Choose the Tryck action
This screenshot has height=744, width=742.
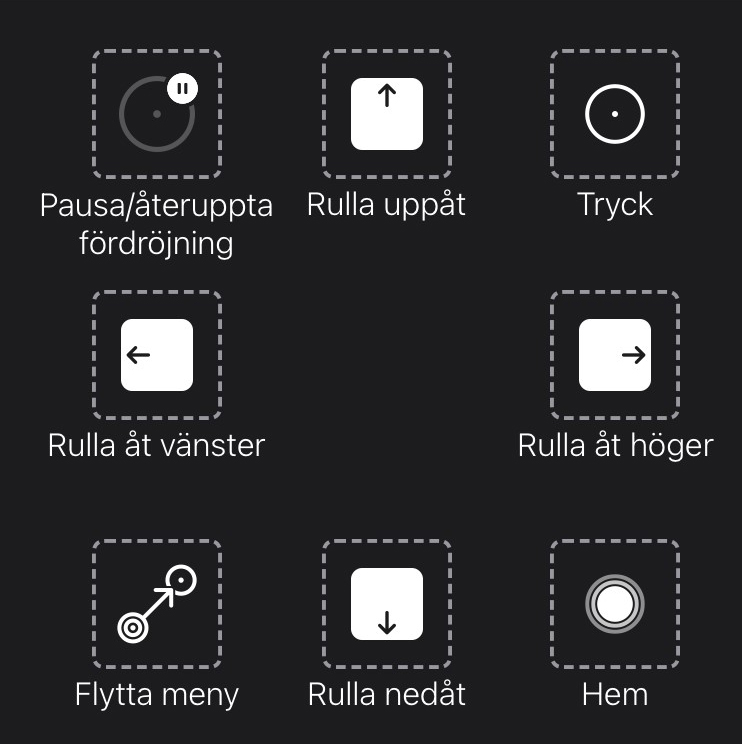[x=615, y=114]
